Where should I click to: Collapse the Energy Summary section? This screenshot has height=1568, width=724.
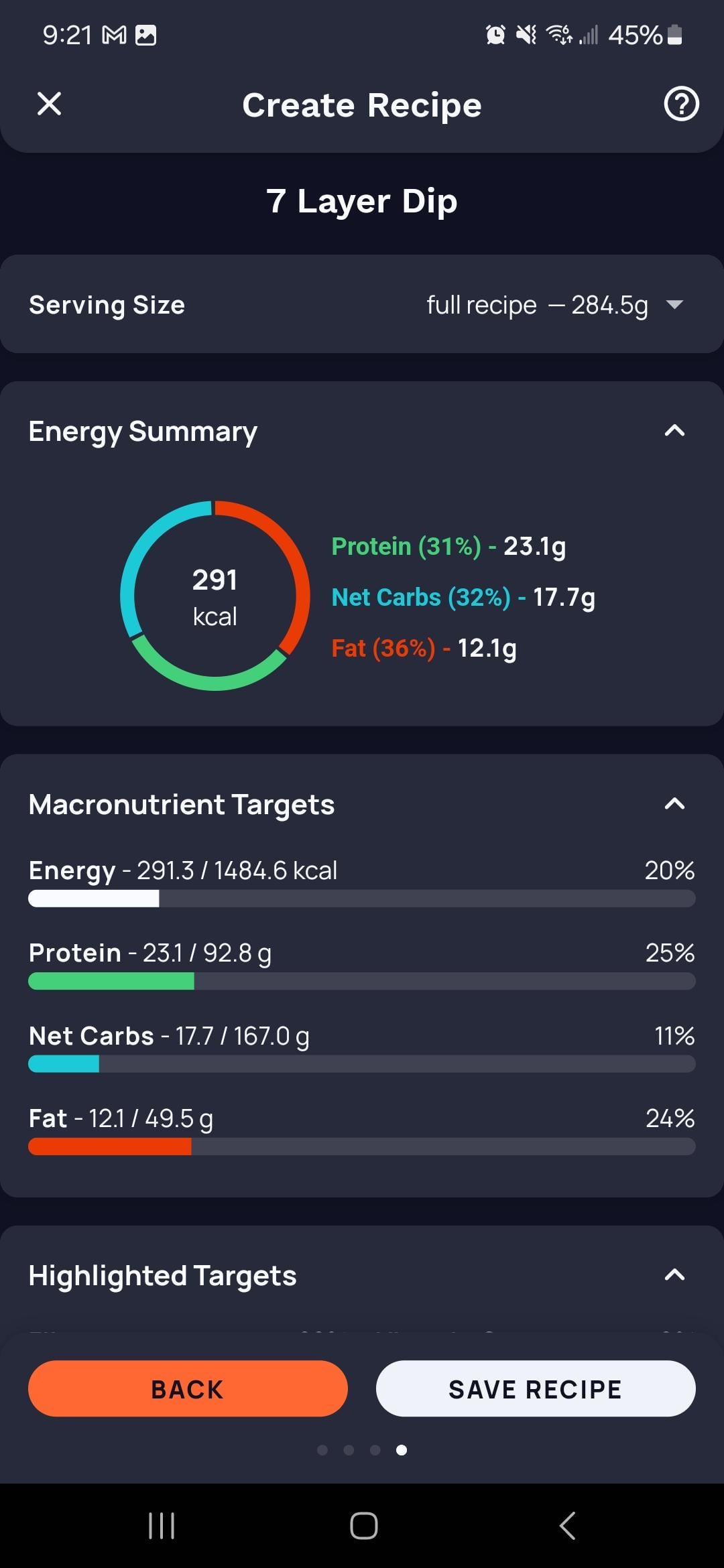click(x=674, y=431)
